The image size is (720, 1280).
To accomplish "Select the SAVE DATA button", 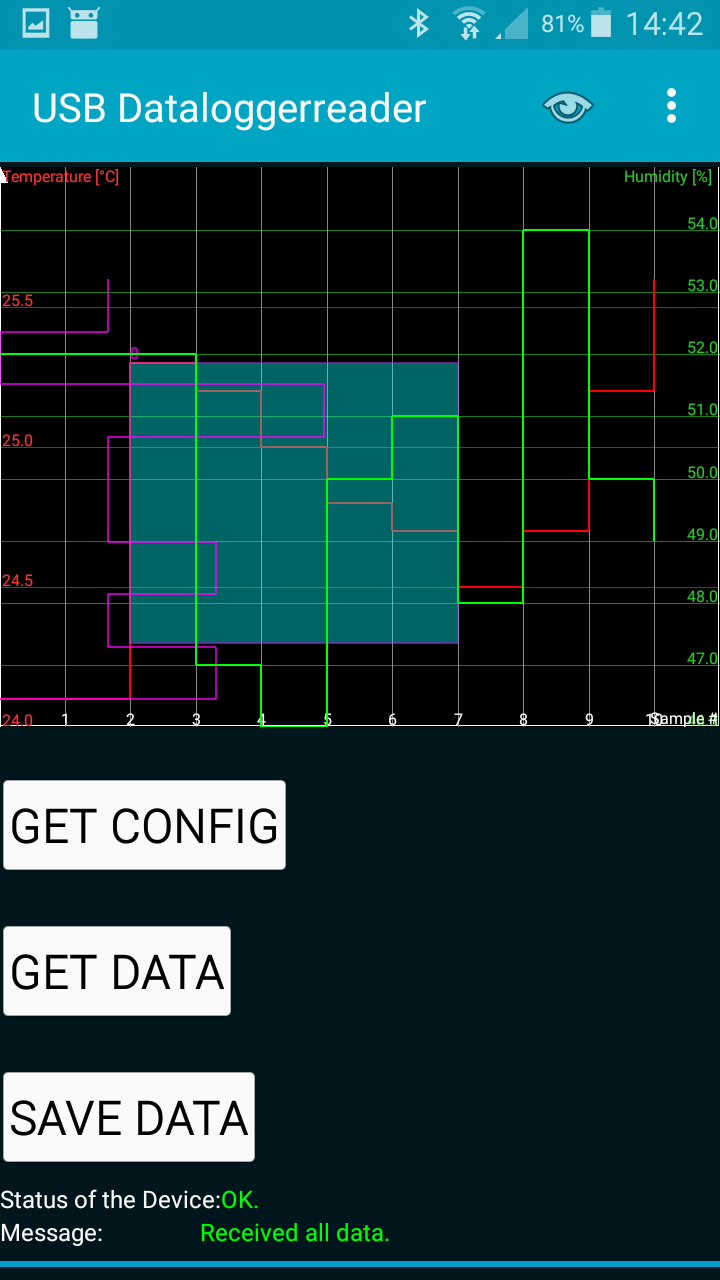I will 129,1117.
